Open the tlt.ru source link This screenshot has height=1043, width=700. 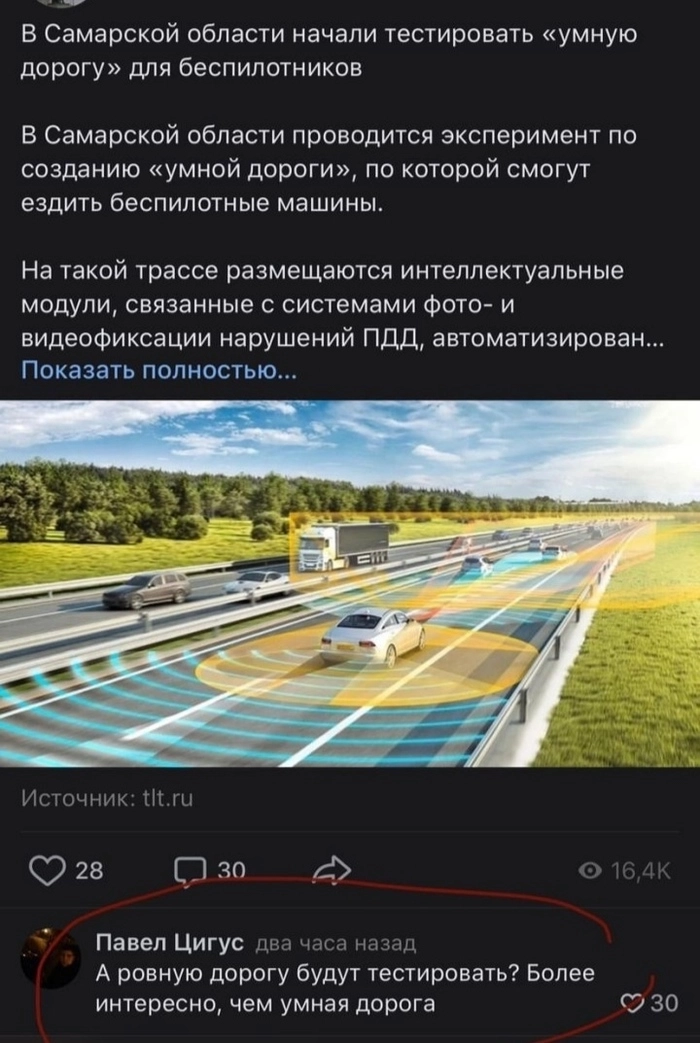click(168, 798)
